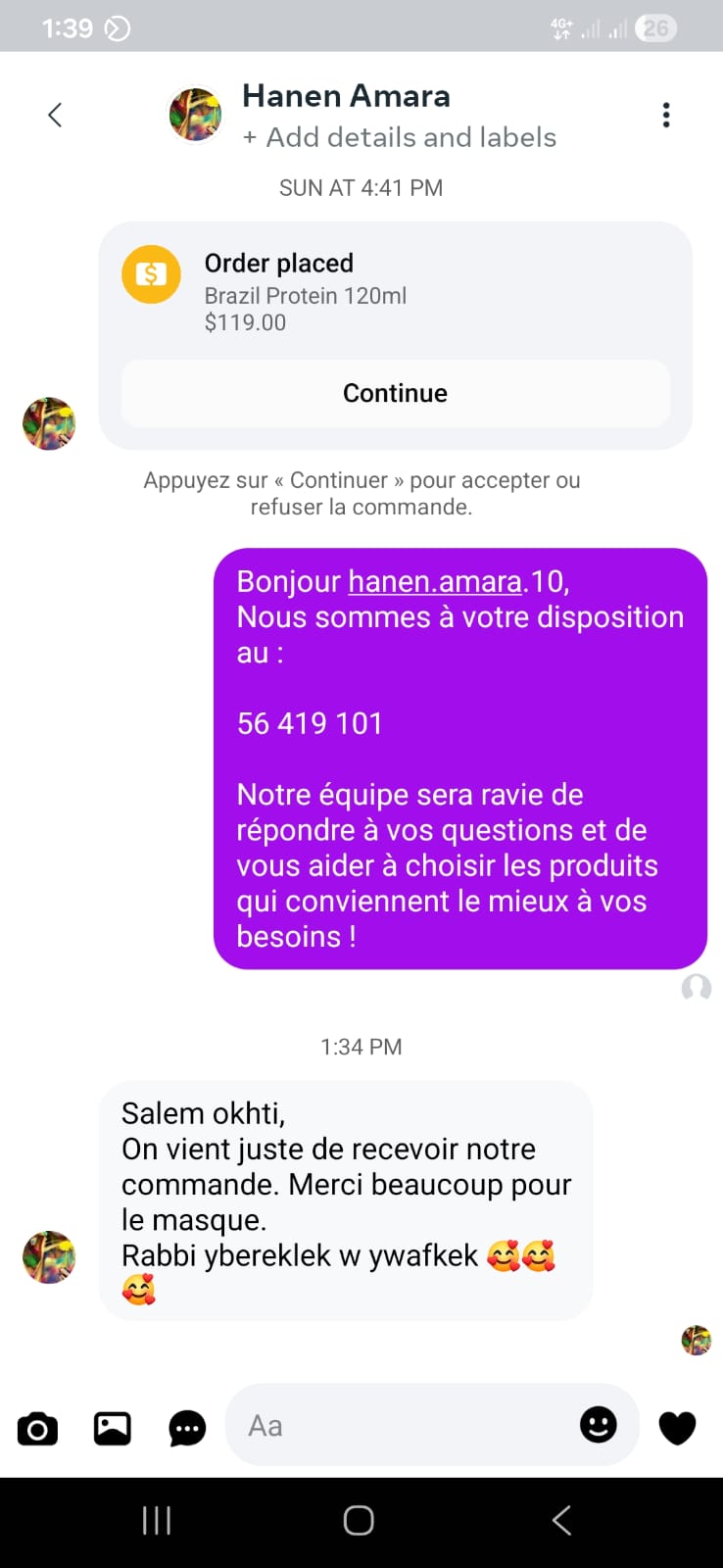Image resolution: width=723 pixels, height=1568 pixels.
Task: Open the hanen.amara underlined link
Action: [x=434, y=581]
